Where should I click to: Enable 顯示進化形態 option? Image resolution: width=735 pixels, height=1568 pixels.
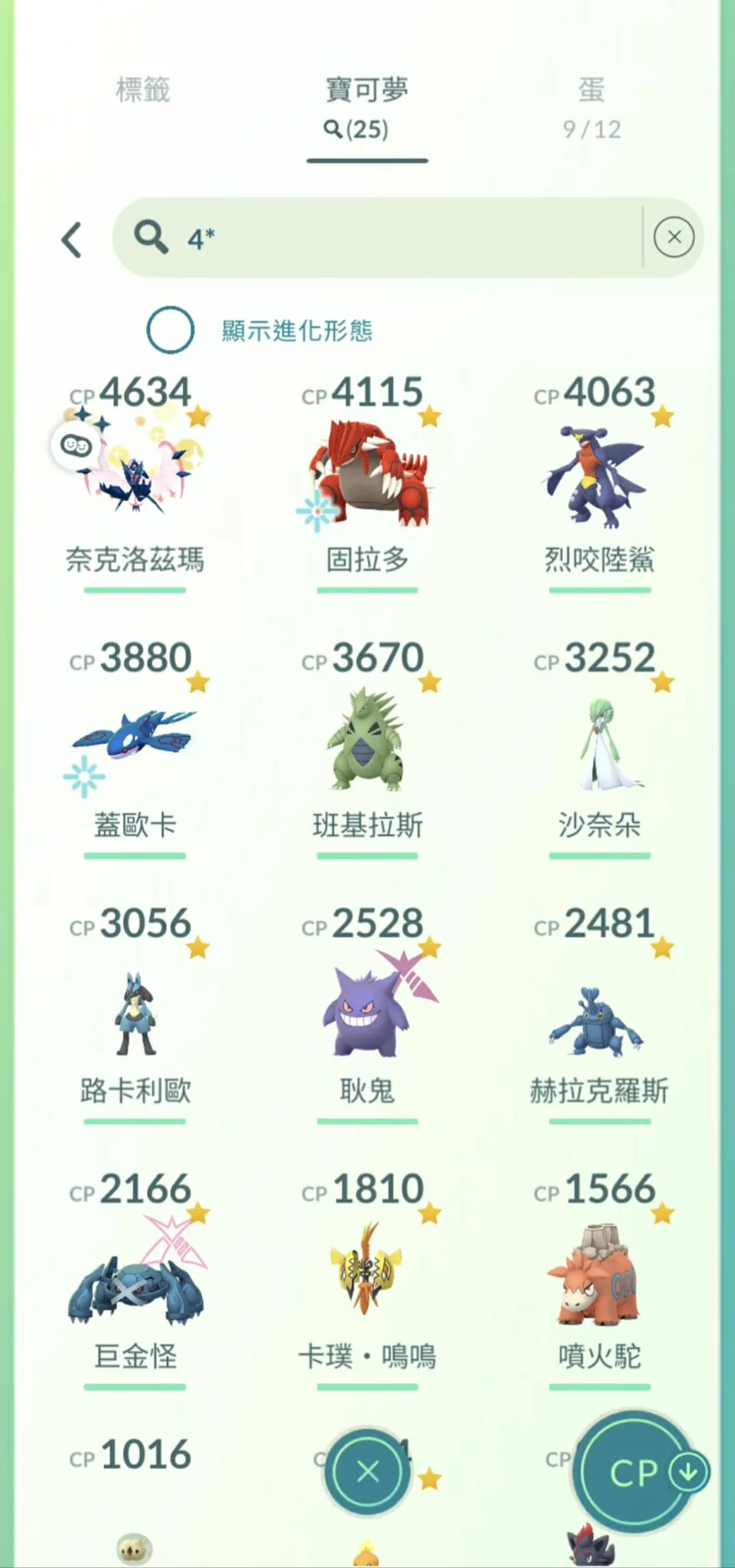tap(170, 330)
